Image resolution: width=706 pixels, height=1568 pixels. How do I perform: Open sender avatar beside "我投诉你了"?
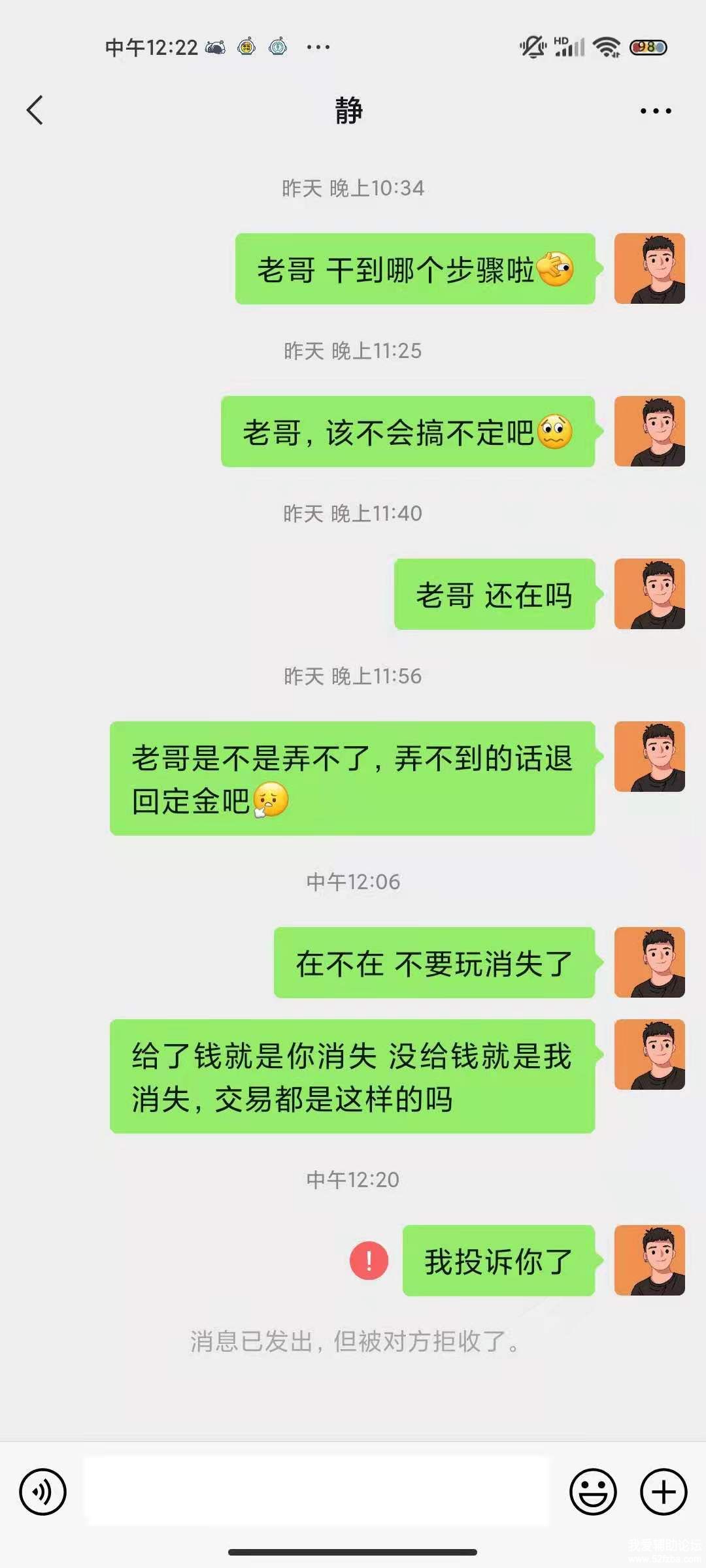pos(649,1260)
